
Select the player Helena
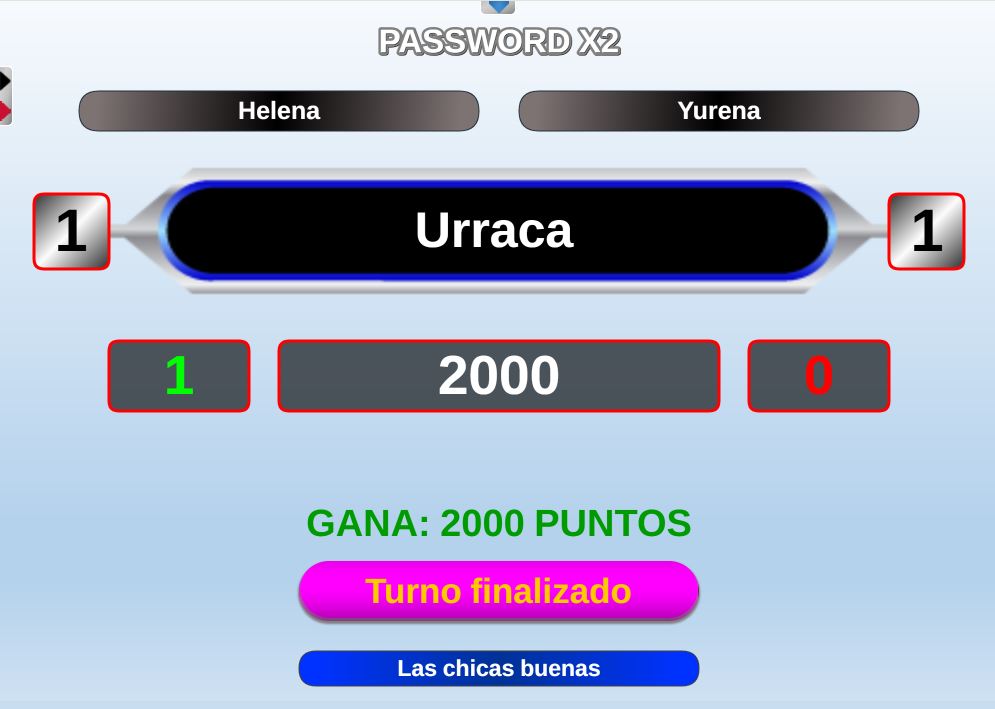pos(279,111)
